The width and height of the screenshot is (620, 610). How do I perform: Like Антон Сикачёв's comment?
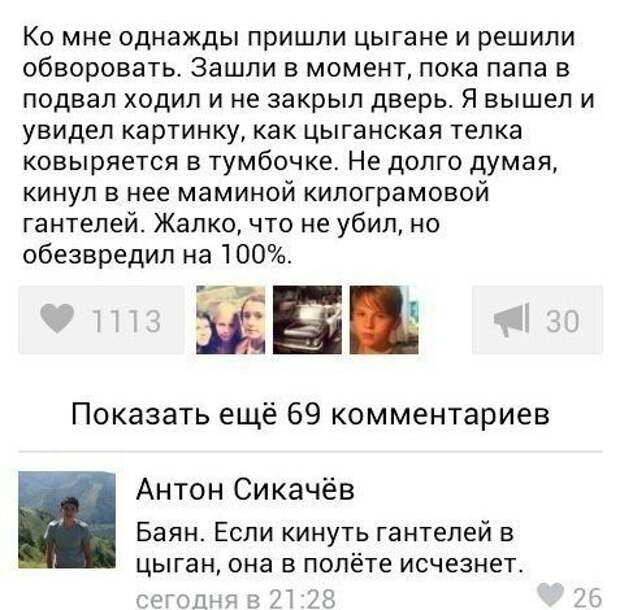[569, 595]
